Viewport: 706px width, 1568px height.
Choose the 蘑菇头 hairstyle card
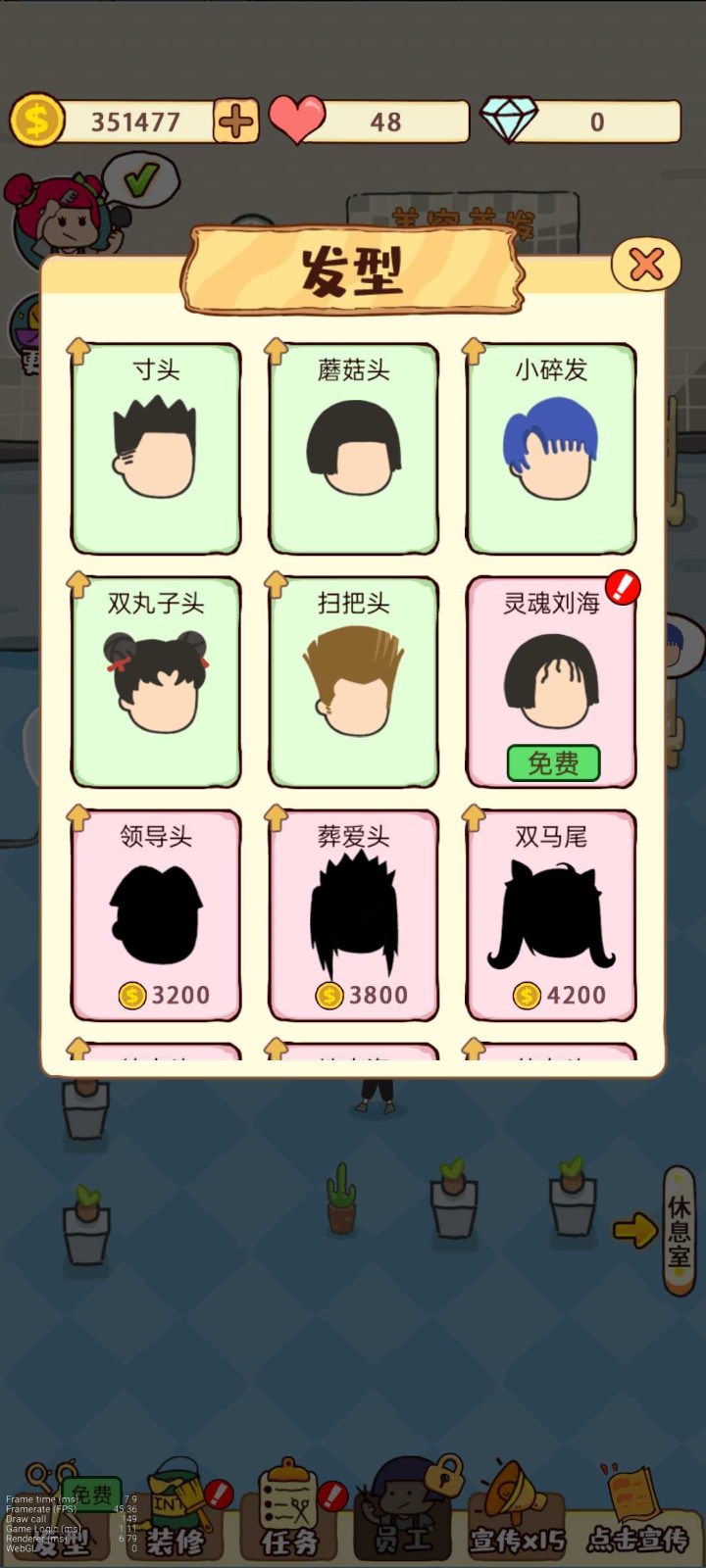353,449
